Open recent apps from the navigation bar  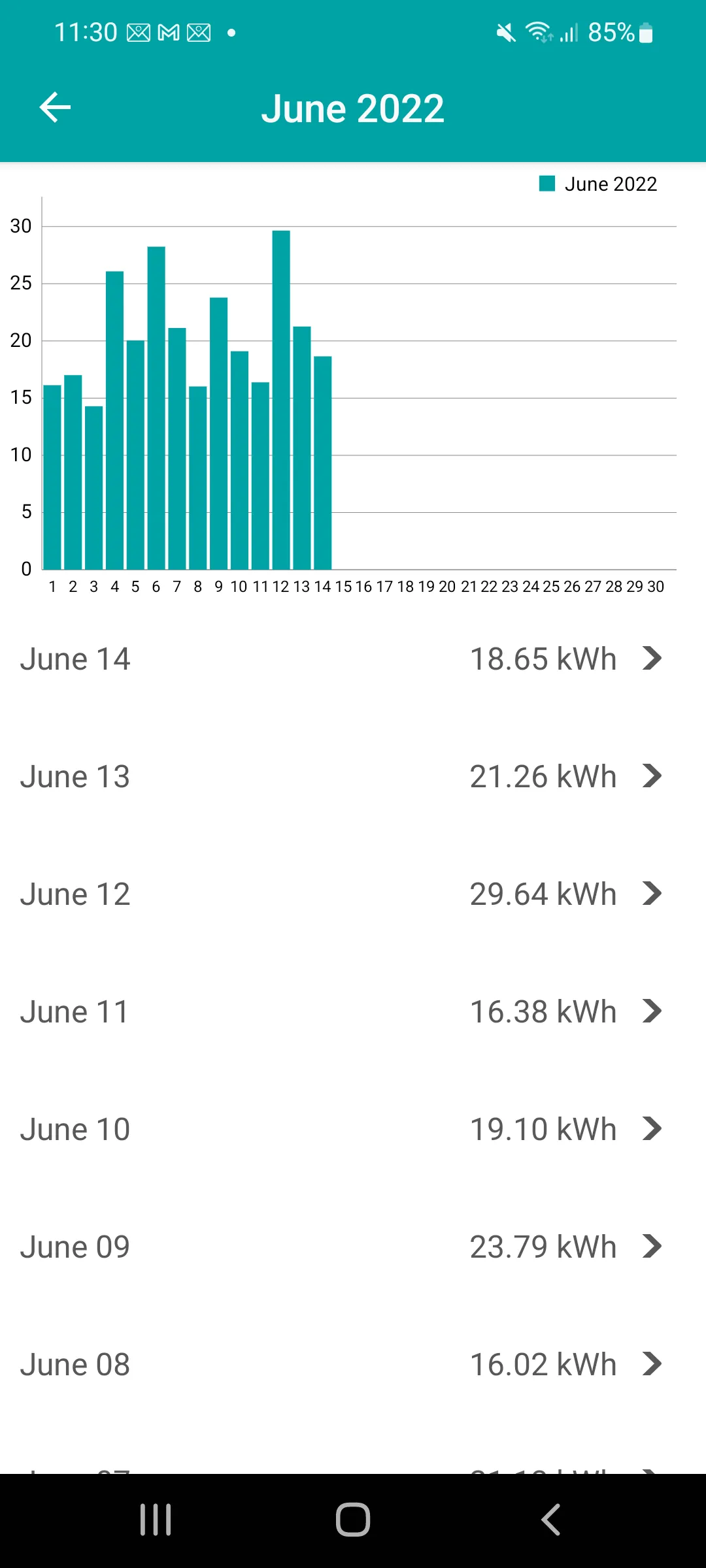(x=156, y=1520)
